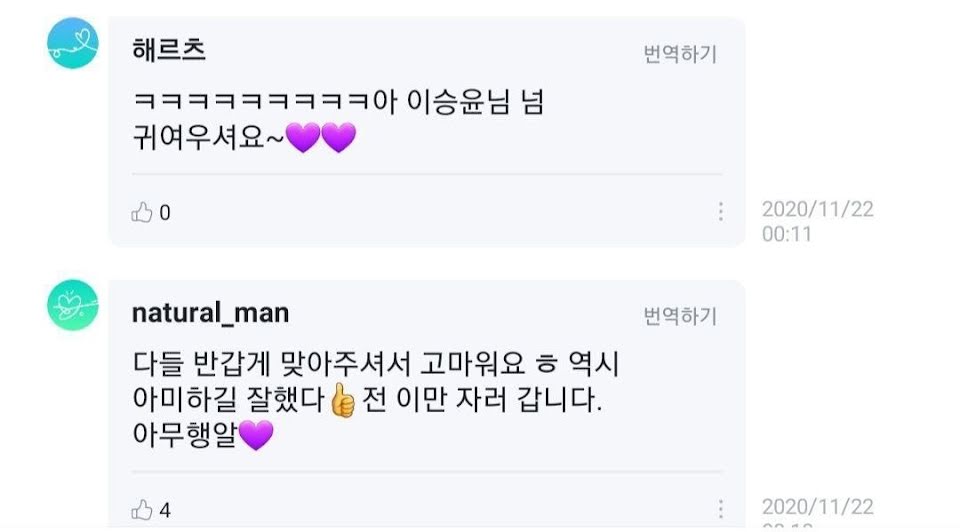Open the username 해르츠
Screen dimensions: 960x532
tap(169, 50)
